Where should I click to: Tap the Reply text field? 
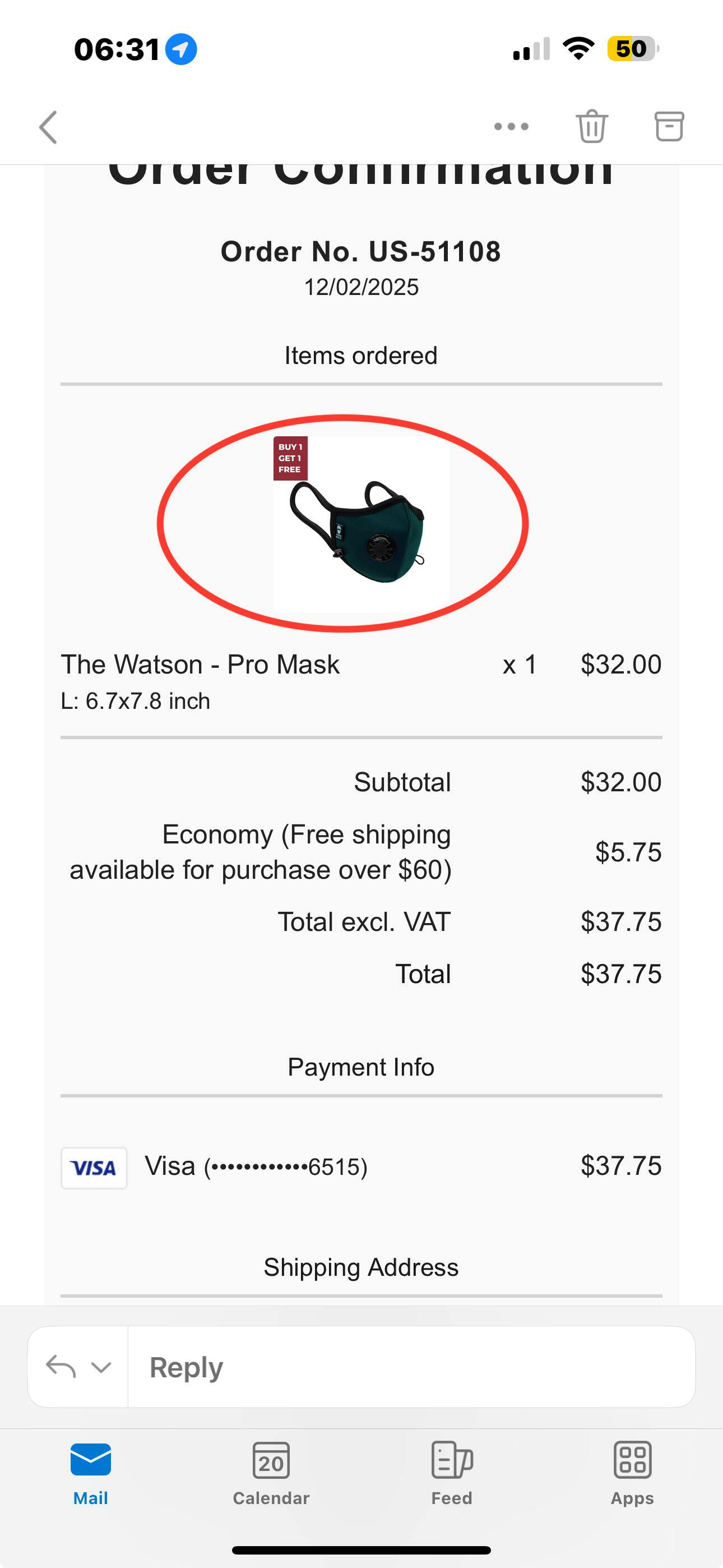coord(411,1367)
